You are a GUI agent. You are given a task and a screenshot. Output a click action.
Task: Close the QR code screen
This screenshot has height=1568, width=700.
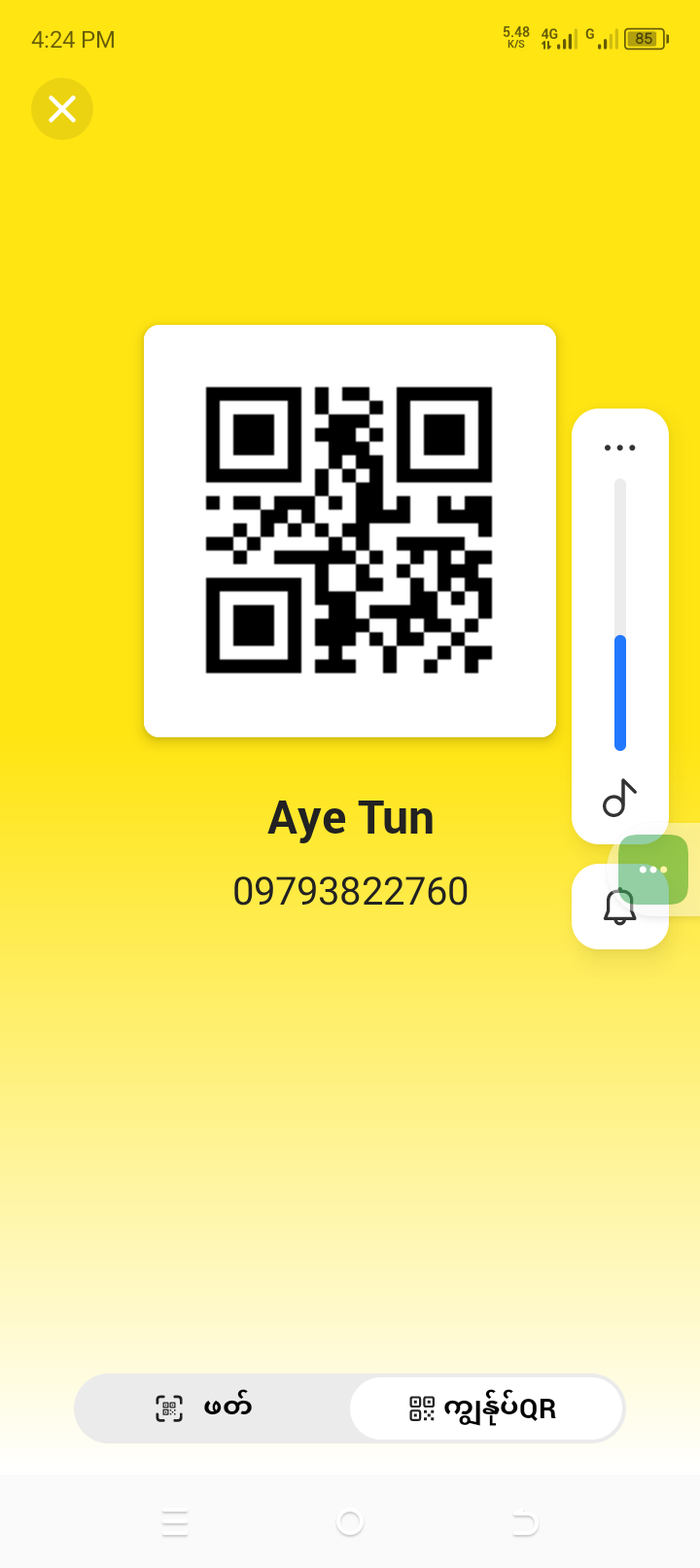coord(62,109)
